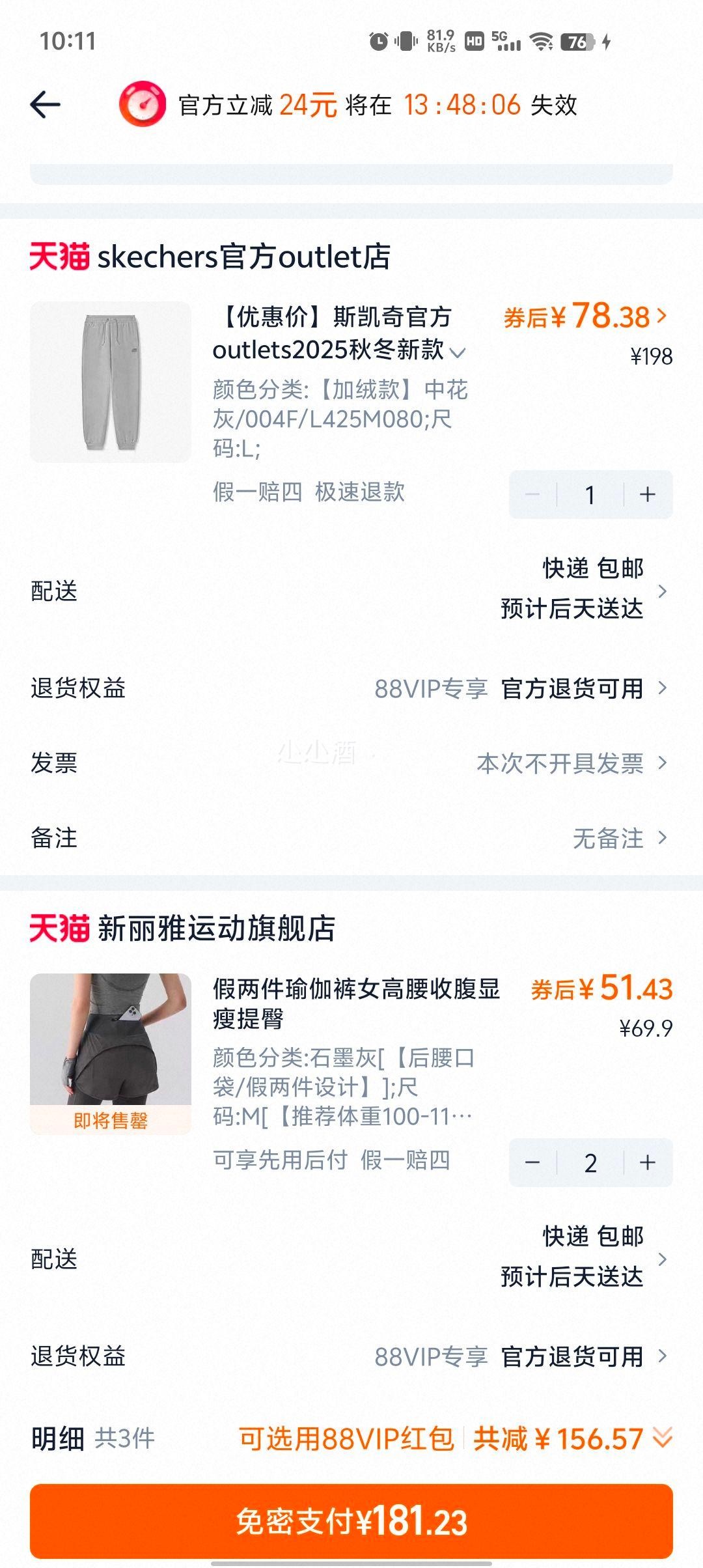Tap 免密支付¥181.23 to pay
This screenshot has width=703, height=1568.
pos(351,1517)
